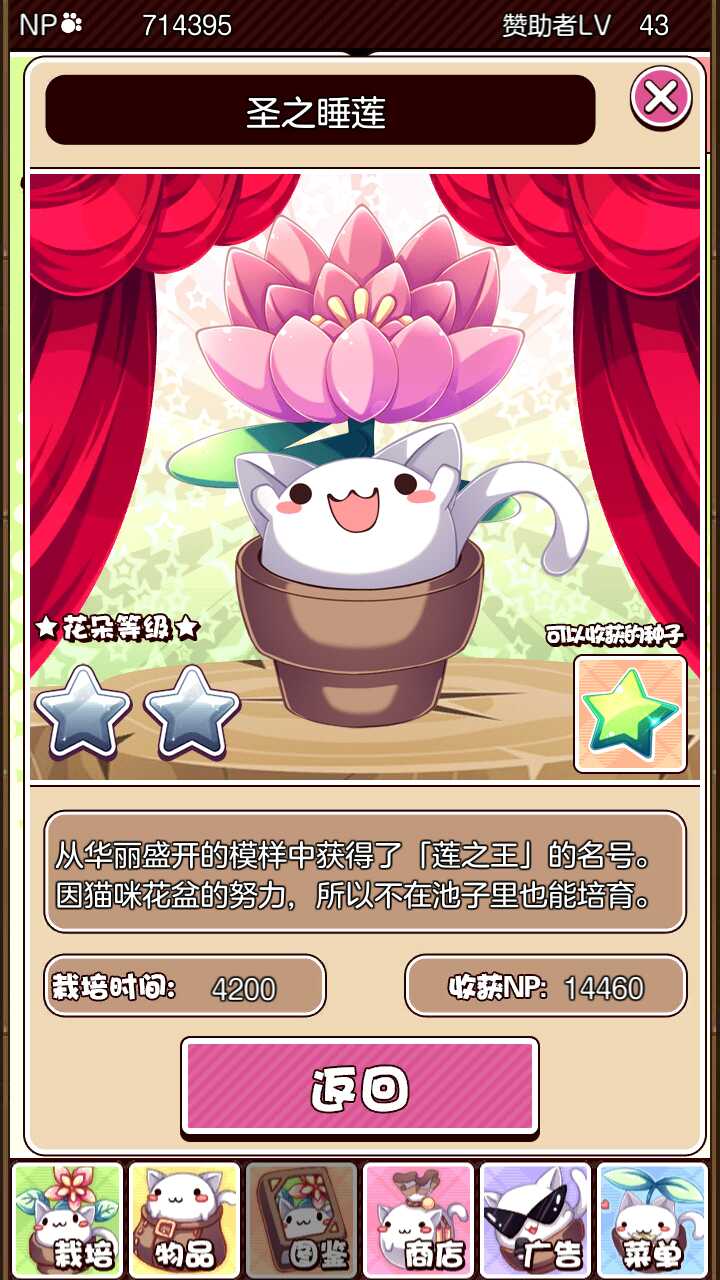
Task: Close the 圣之睡莲 detail dialog
Action: (x=660, y=97)
